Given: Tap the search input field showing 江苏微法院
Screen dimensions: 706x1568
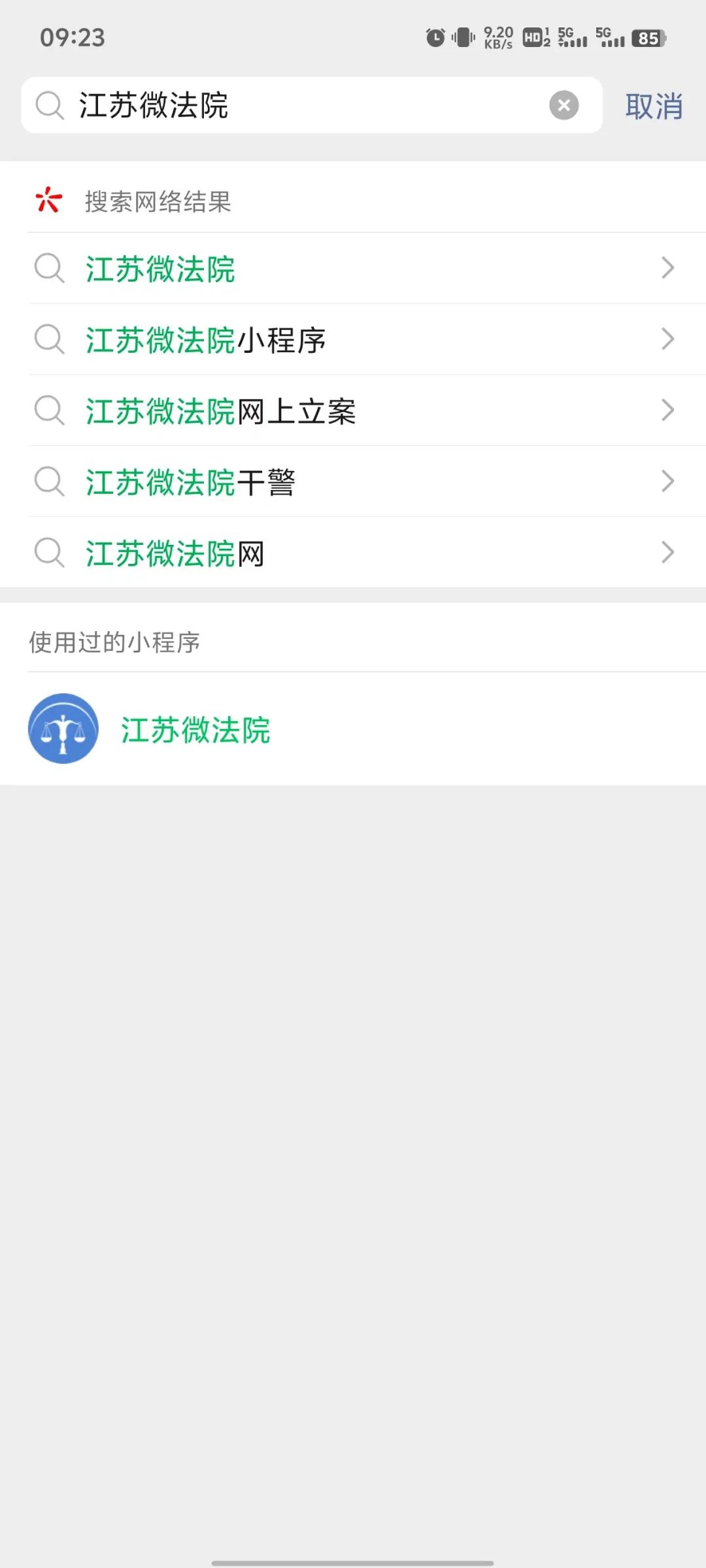Looking at the screenshot, I should click(261, 105).
